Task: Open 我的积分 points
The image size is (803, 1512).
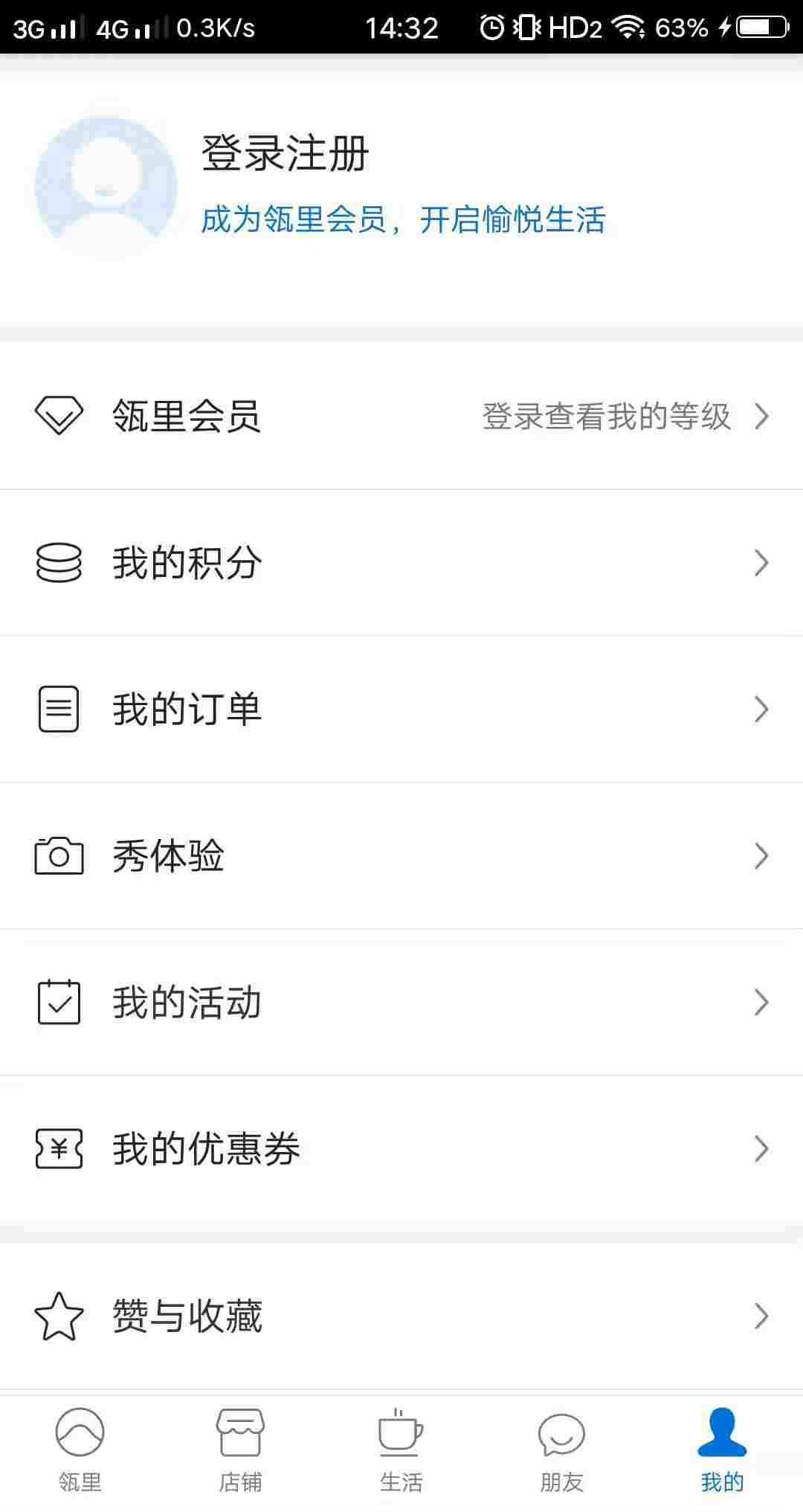Action: [x=401, y=563]
